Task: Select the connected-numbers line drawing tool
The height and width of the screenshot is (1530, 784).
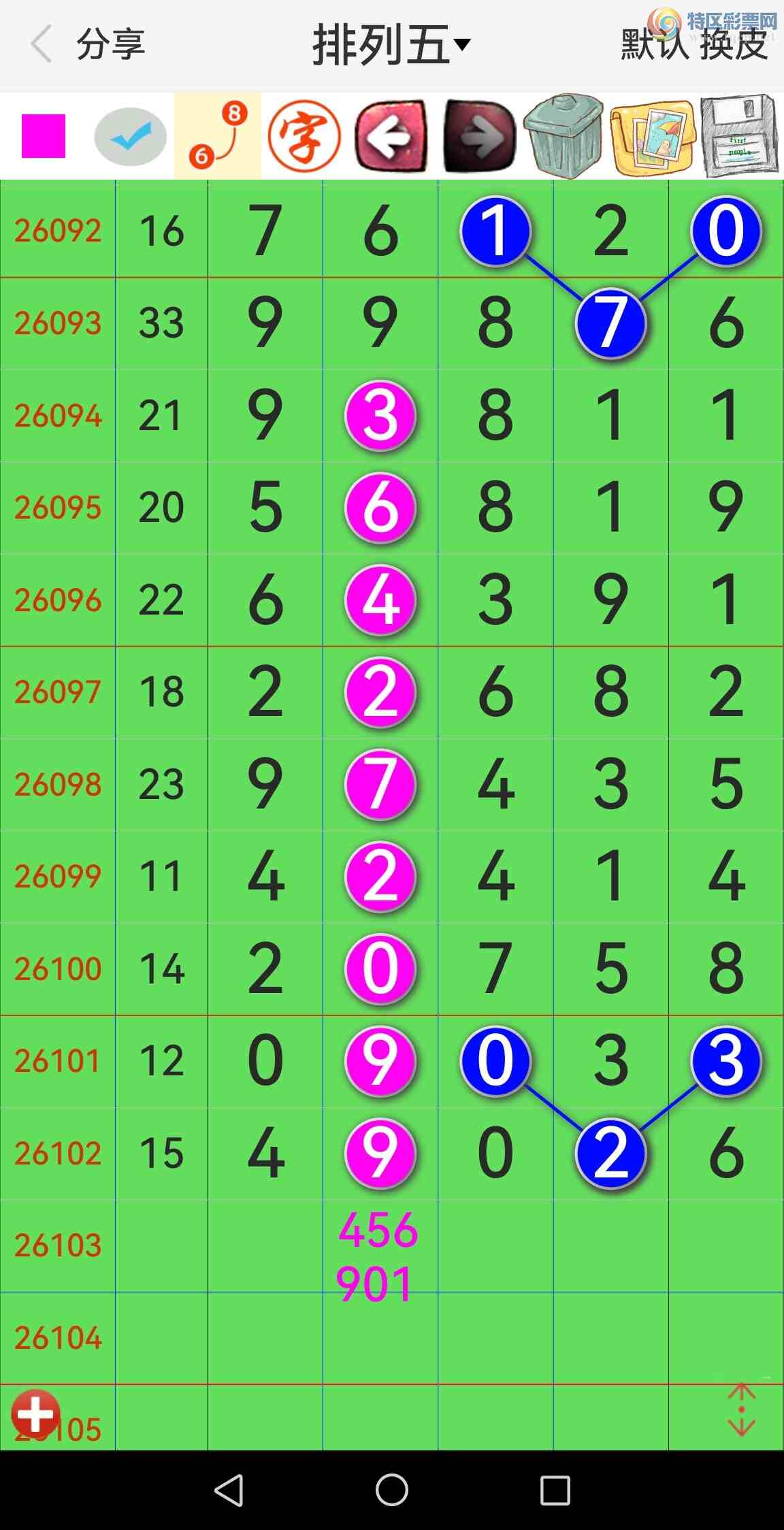Action: point(218,136)
